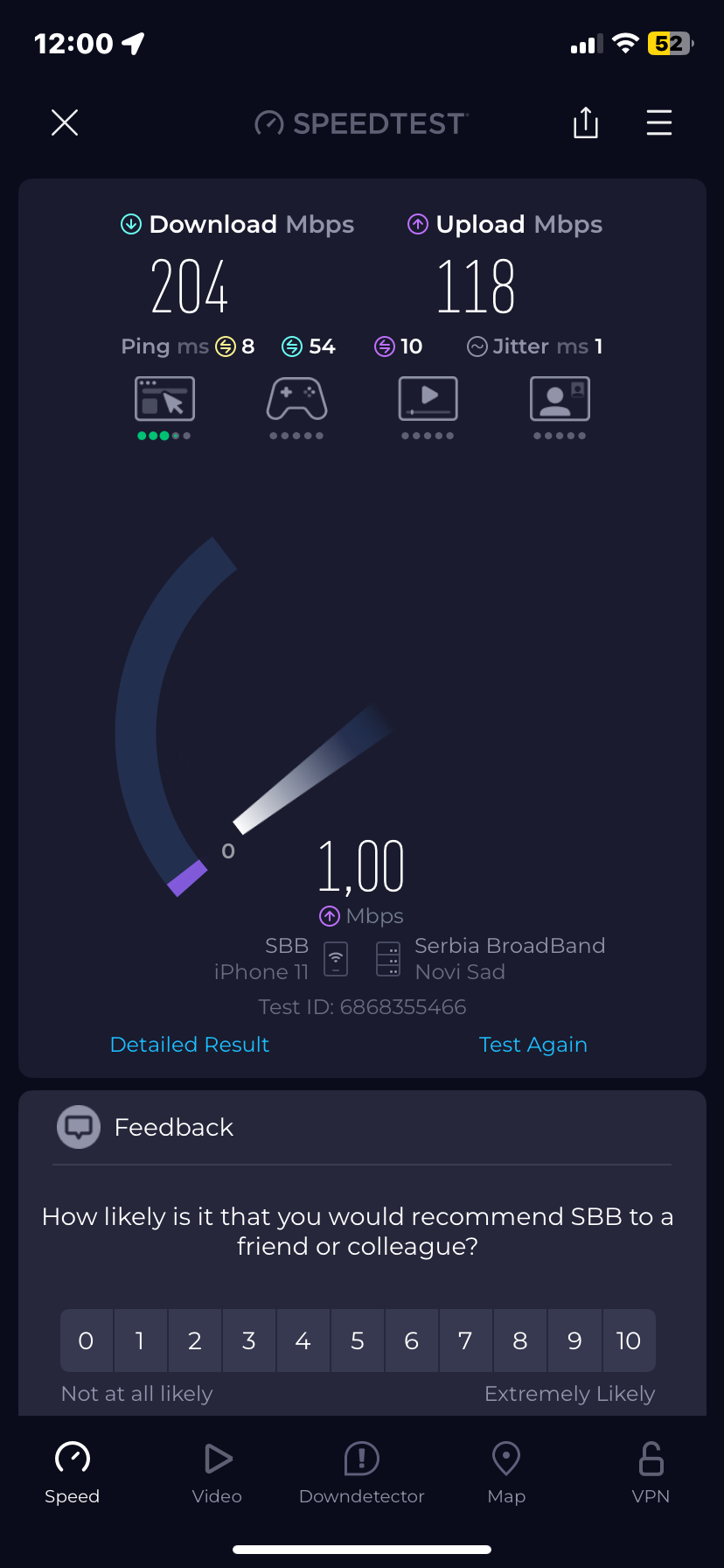Viewport: 724px width, 1568px height.
Task: Close the speed test result
Action: (x=65, y=122)
